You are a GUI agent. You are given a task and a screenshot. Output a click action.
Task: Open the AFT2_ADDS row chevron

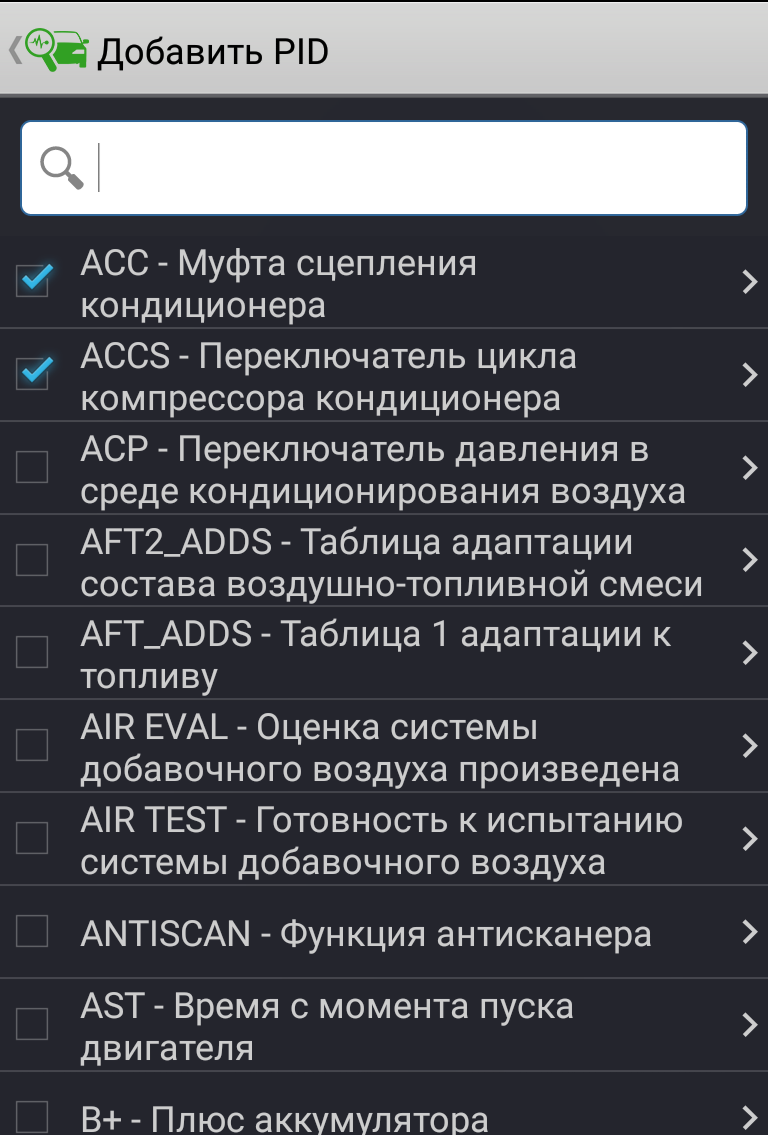pos(749,560)
